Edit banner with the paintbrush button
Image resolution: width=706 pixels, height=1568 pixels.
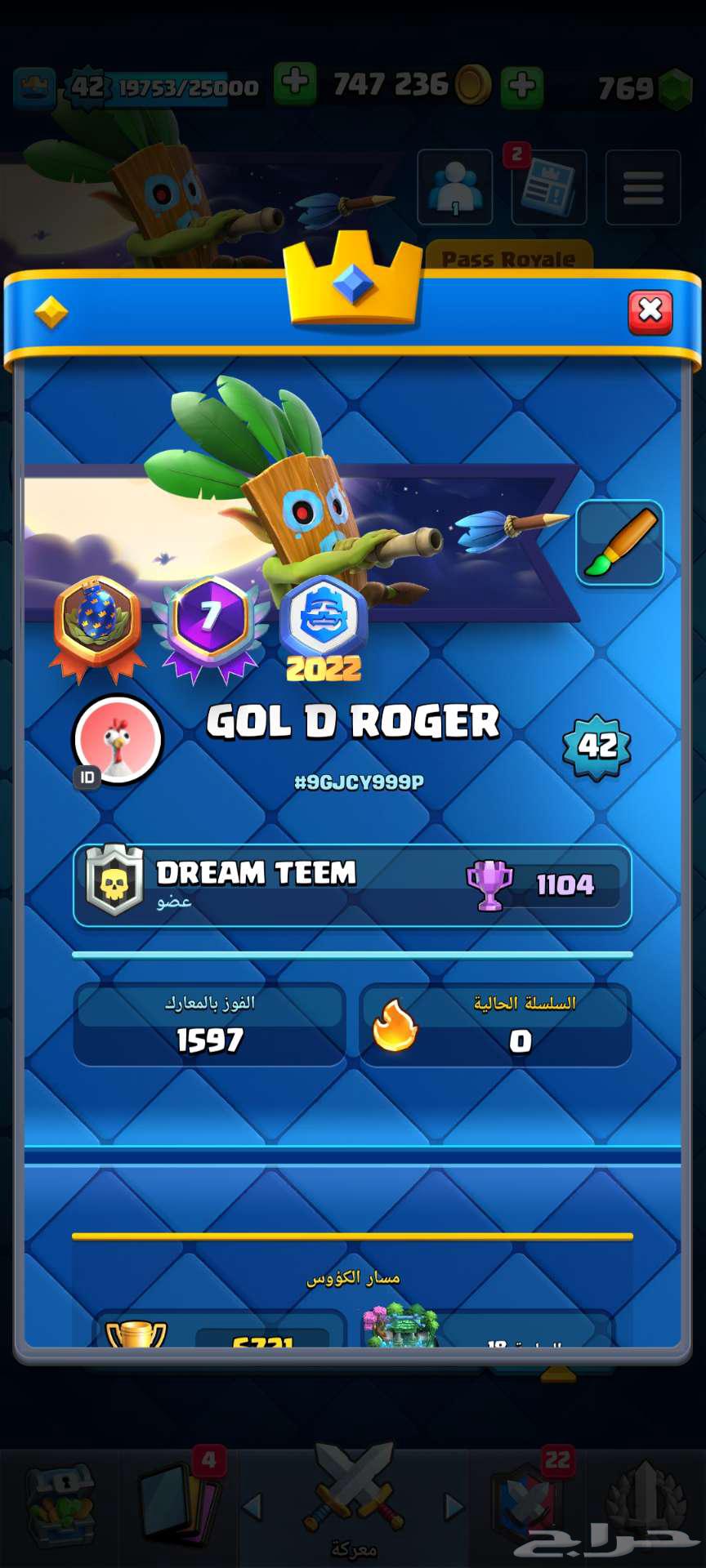[x=619, y=543]
